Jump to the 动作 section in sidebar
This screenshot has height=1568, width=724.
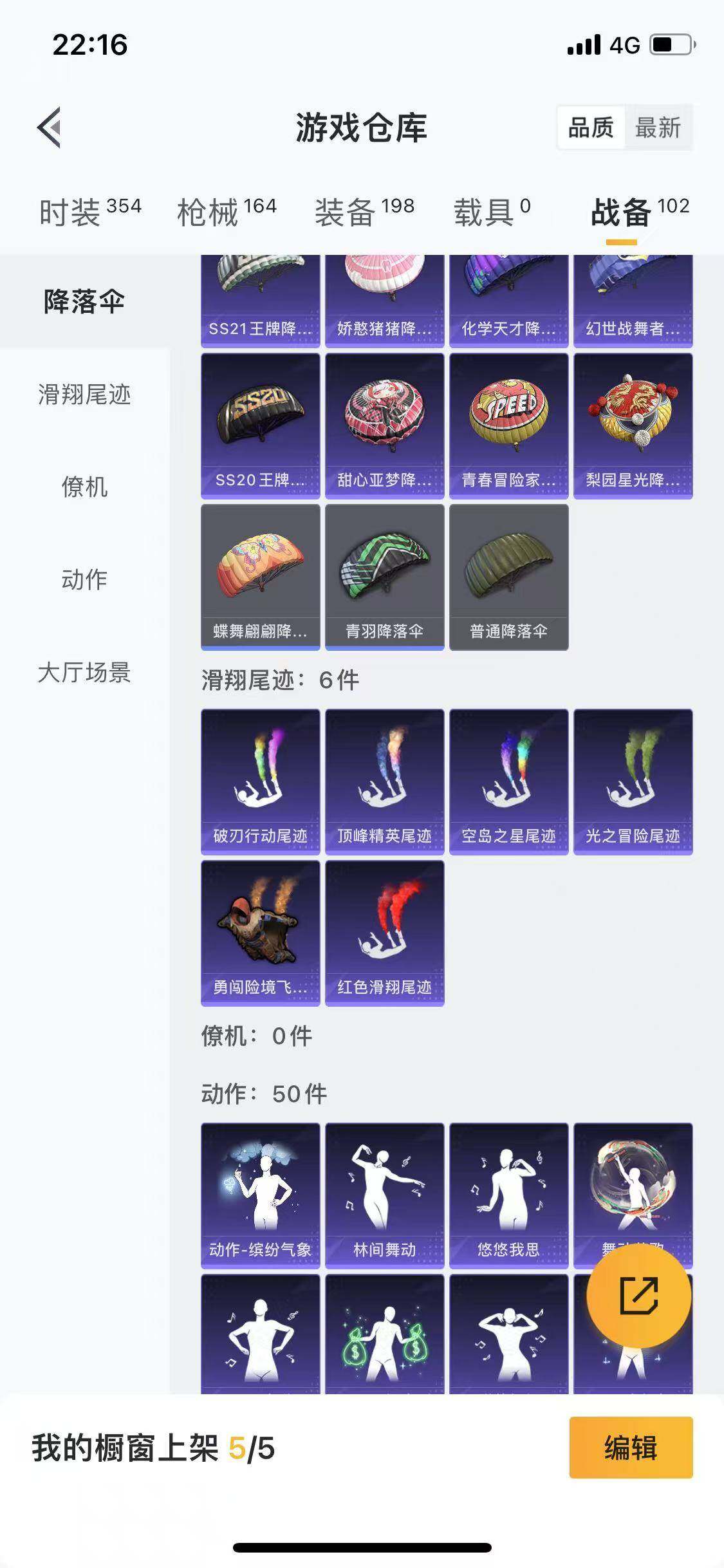point(84,579)
